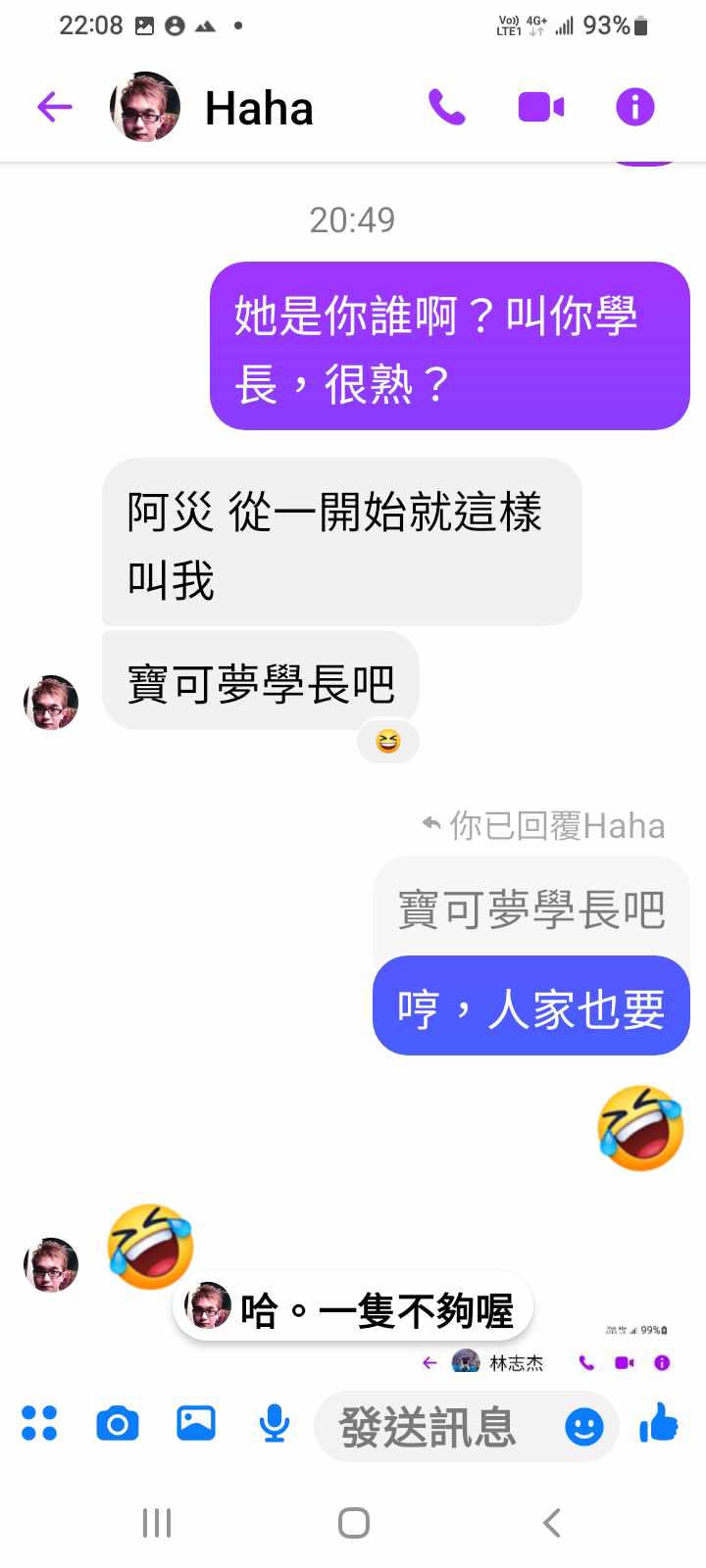The image size is (706, 1568).
Task: Send a thumbs-up like
Action: point(659,1423)
